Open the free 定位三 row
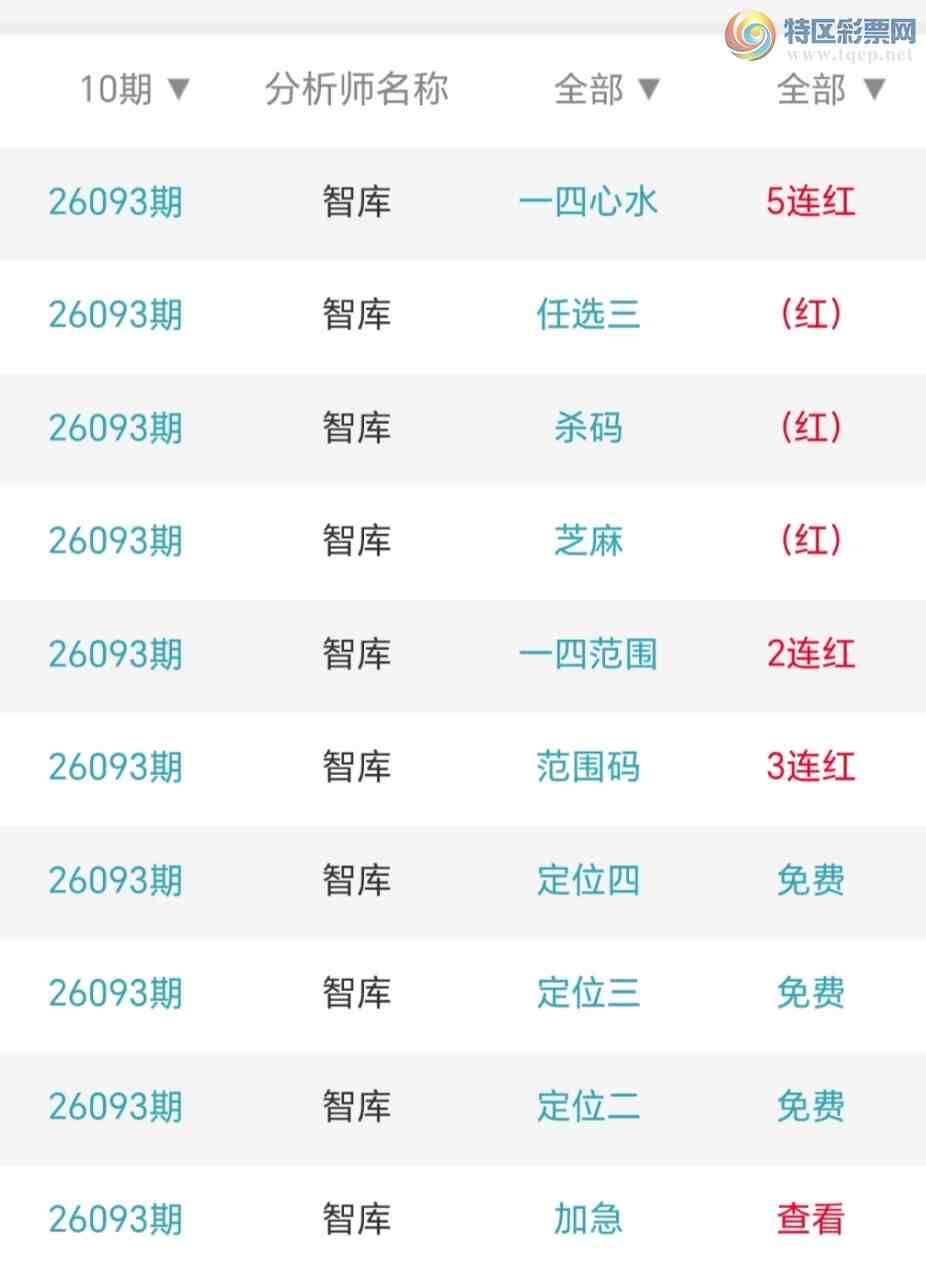926x1265 pixels. [588, 994]
